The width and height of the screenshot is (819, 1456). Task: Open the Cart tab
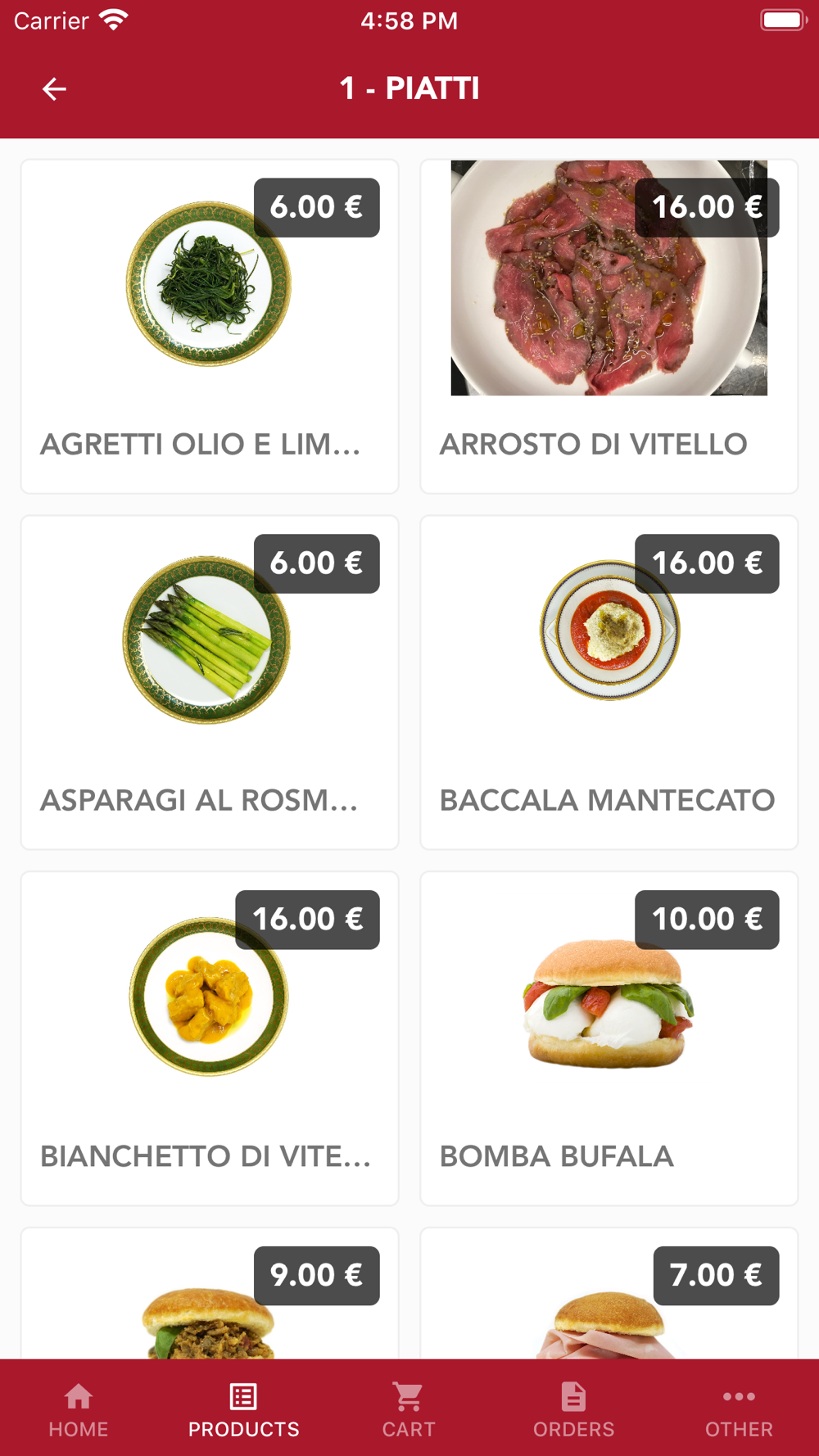(408, 1409)
